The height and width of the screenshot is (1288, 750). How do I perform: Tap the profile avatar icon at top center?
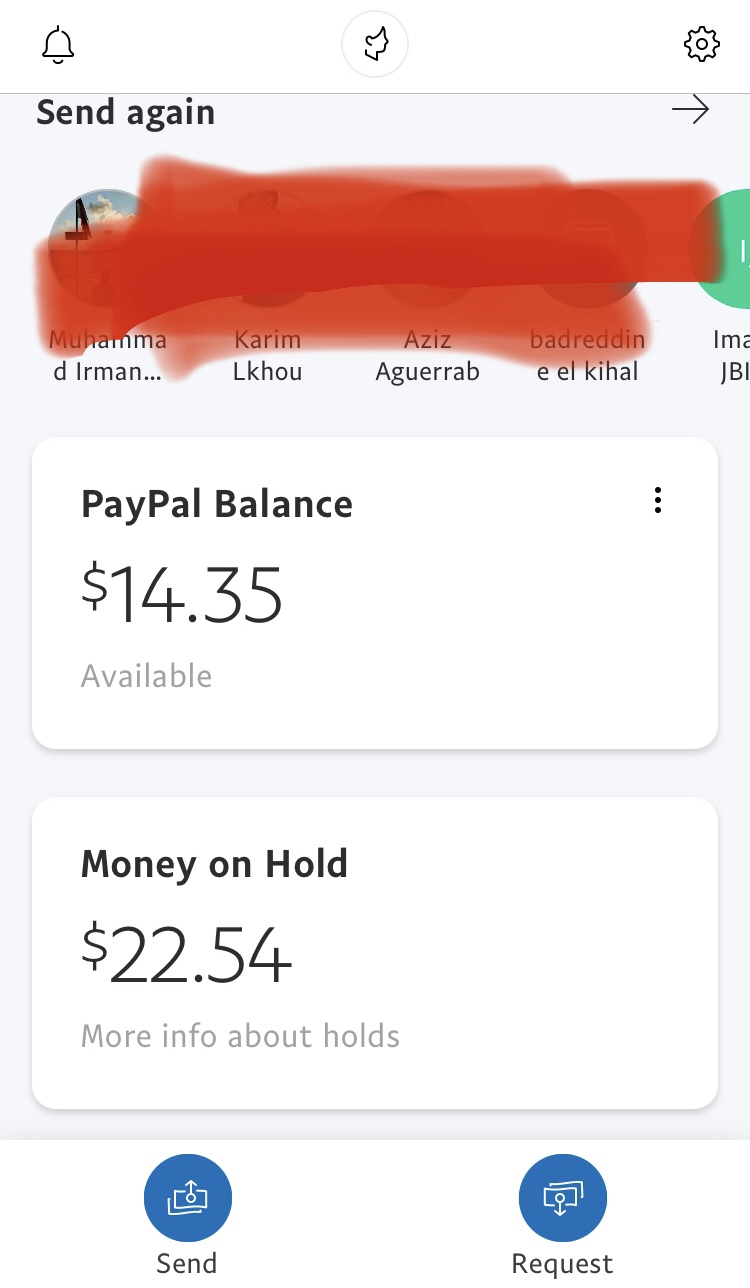click(375, 45)
